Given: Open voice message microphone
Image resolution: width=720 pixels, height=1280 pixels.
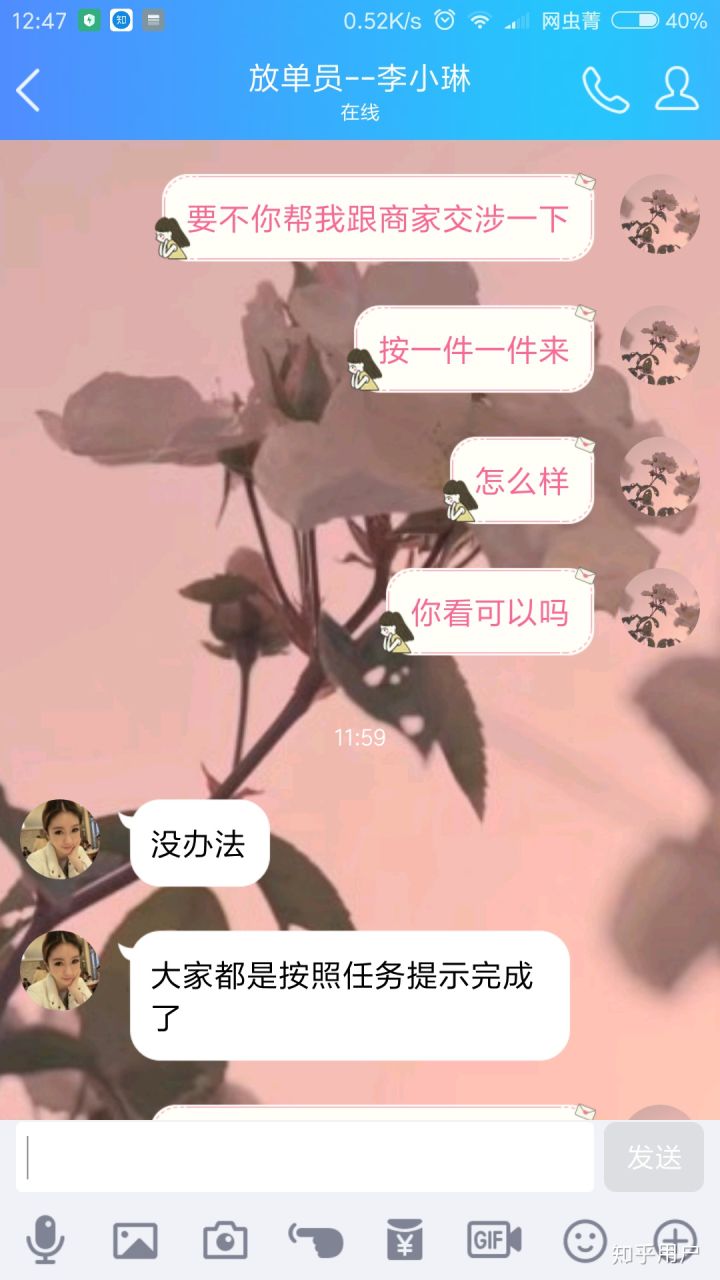Looking at the screenshot, I should pos(45,1240).
